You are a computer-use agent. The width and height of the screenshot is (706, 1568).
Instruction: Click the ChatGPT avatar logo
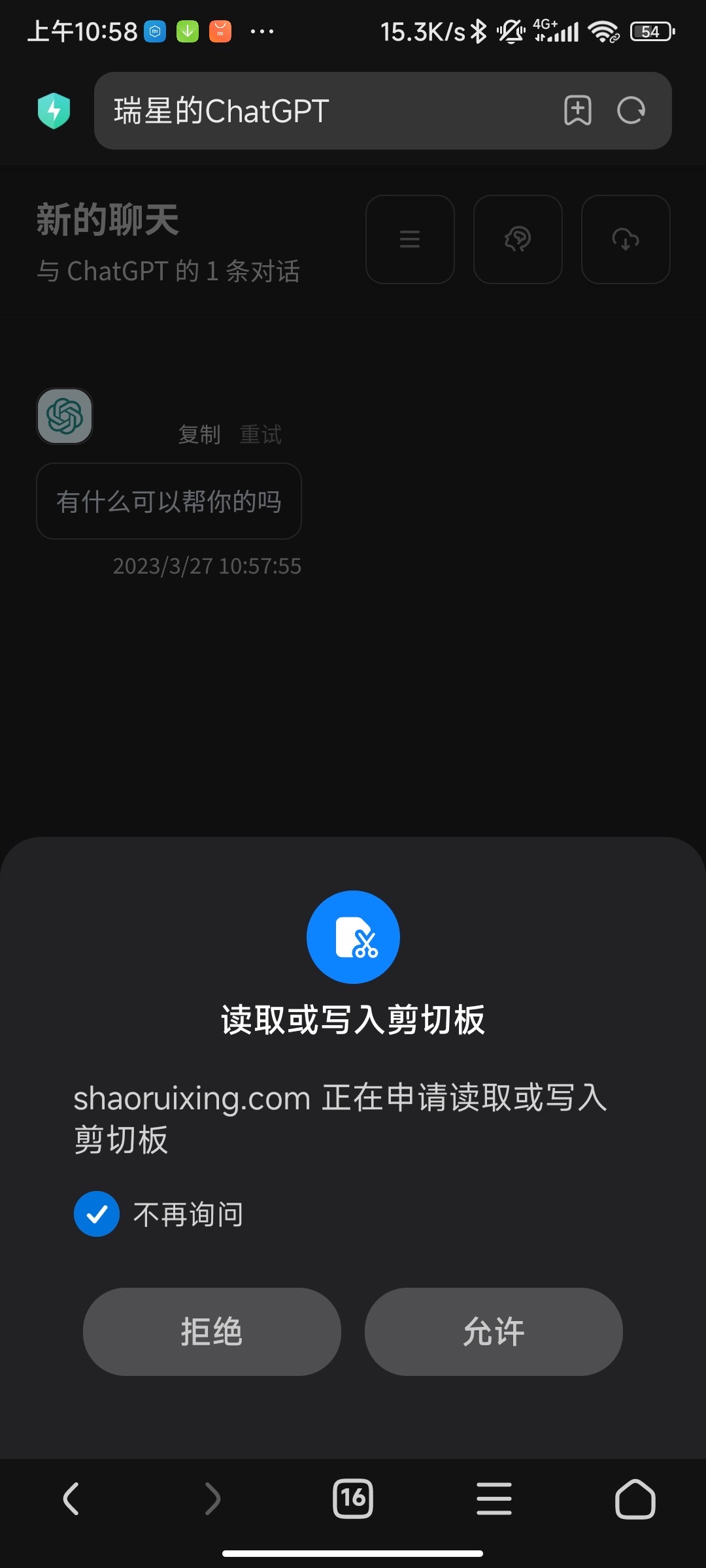tap(64, 416)
